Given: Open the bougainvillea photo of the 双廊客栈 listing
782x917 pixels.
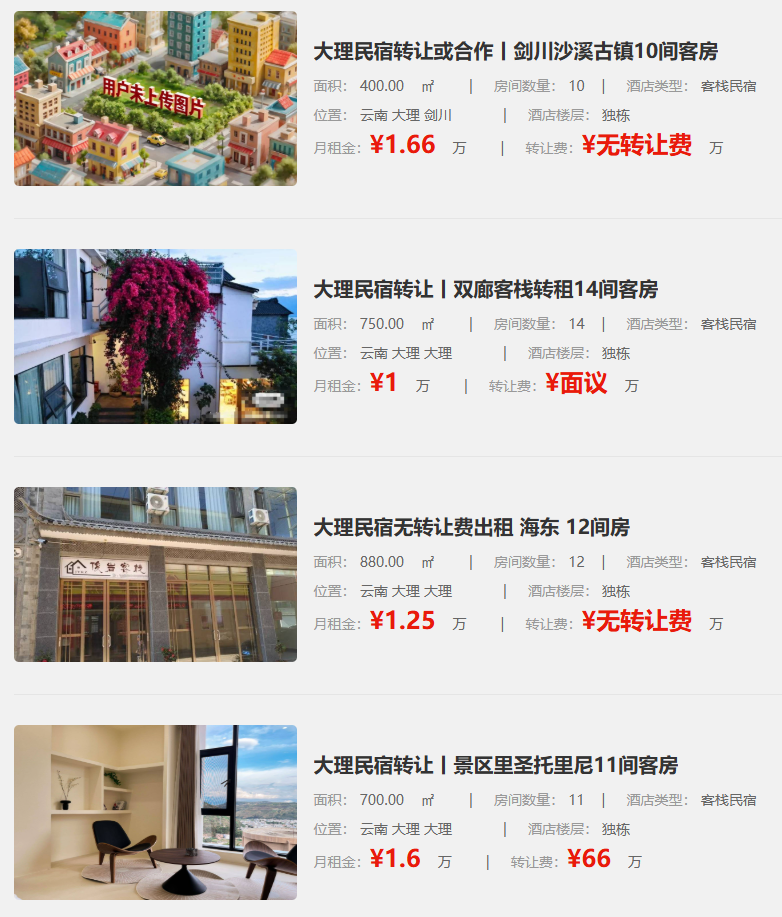Looking at the screenshot, I should (155, 337).
